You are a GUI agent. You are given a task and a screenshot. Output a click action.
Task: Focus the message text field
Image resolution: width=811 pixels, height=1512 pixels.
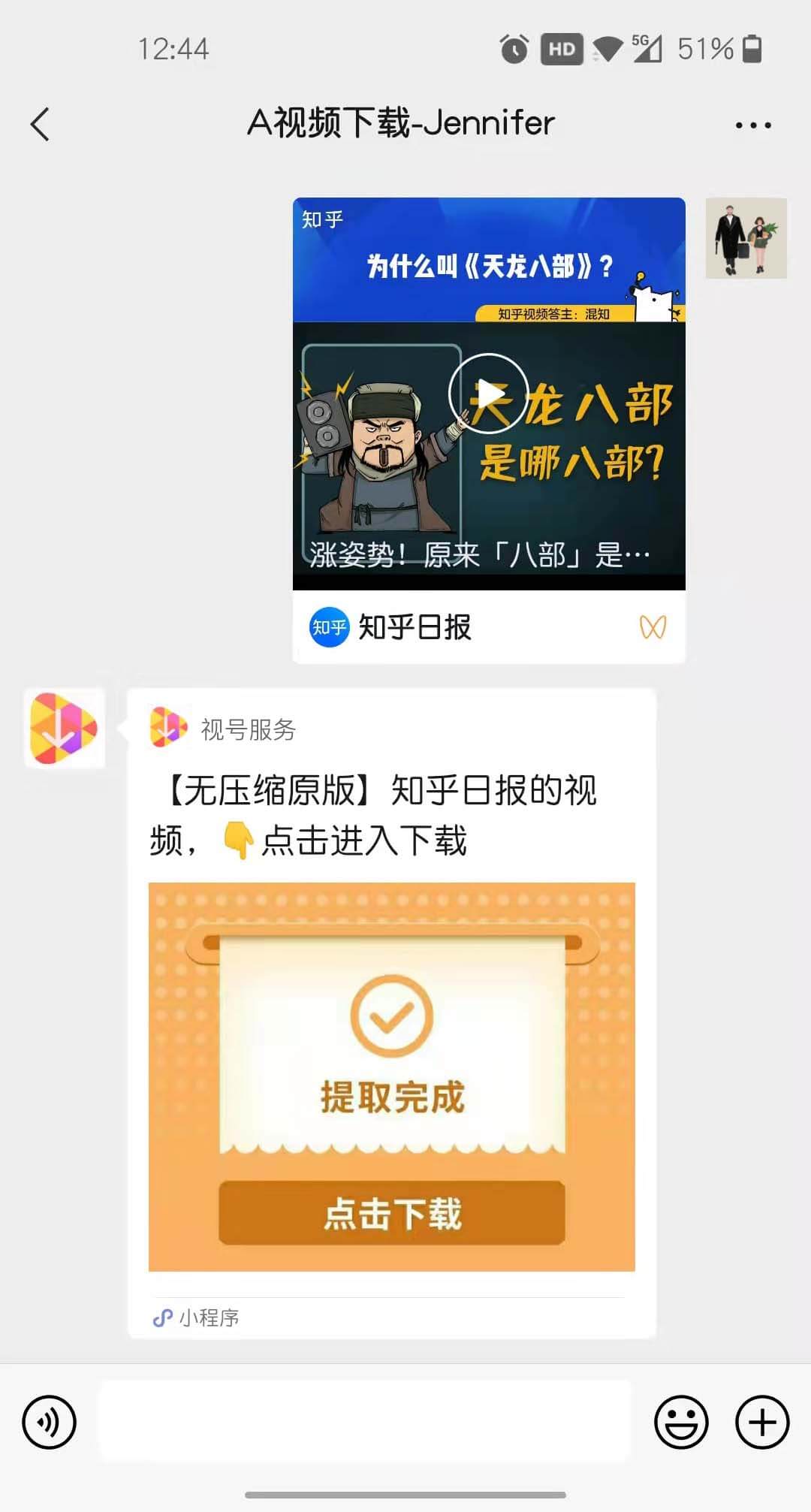(365, 1422)
